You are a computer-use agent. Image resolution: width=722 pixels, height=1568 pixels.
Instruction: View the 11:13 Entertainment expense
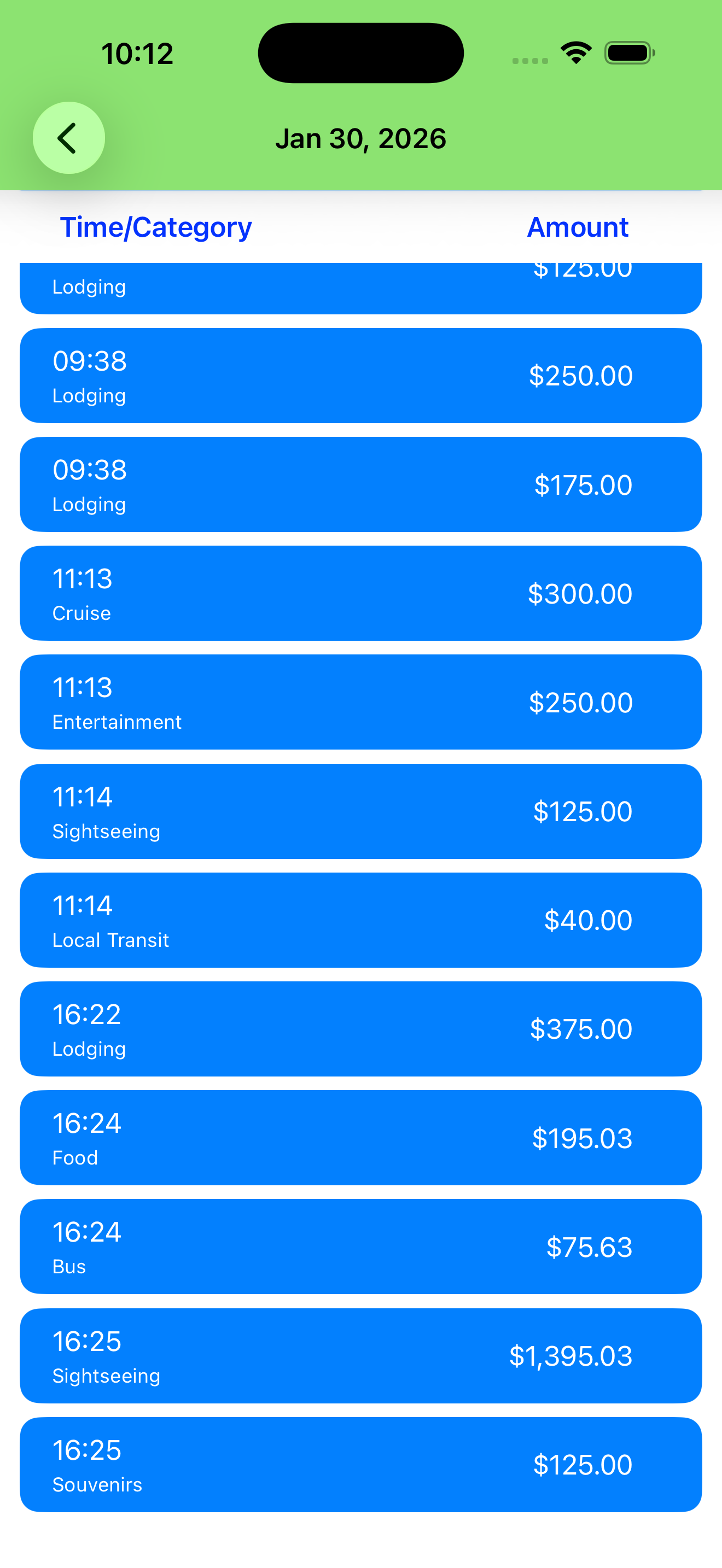coord(360,703)
